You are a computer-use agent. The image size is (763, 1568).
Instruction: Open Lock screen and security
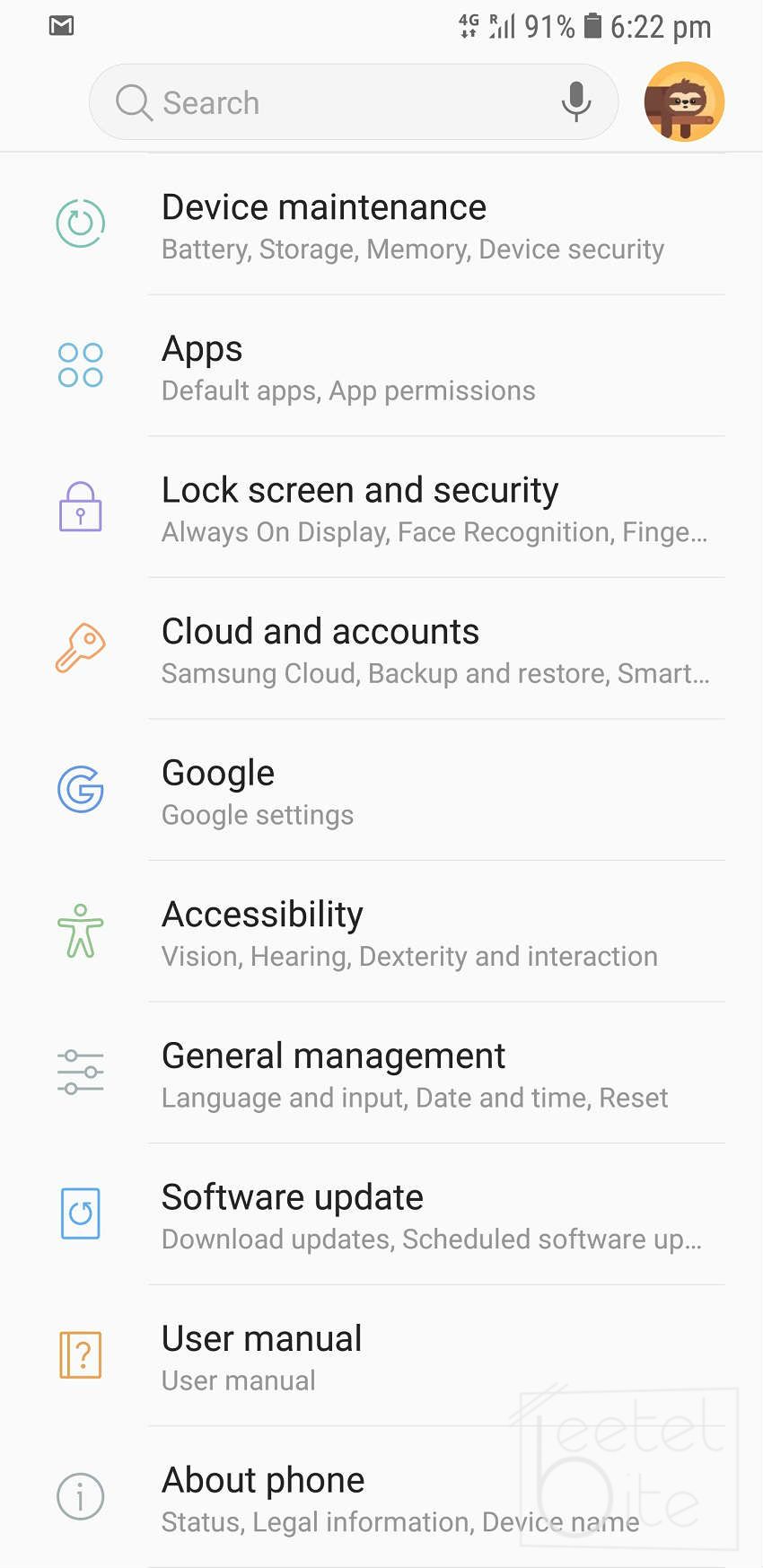[413, 509]
